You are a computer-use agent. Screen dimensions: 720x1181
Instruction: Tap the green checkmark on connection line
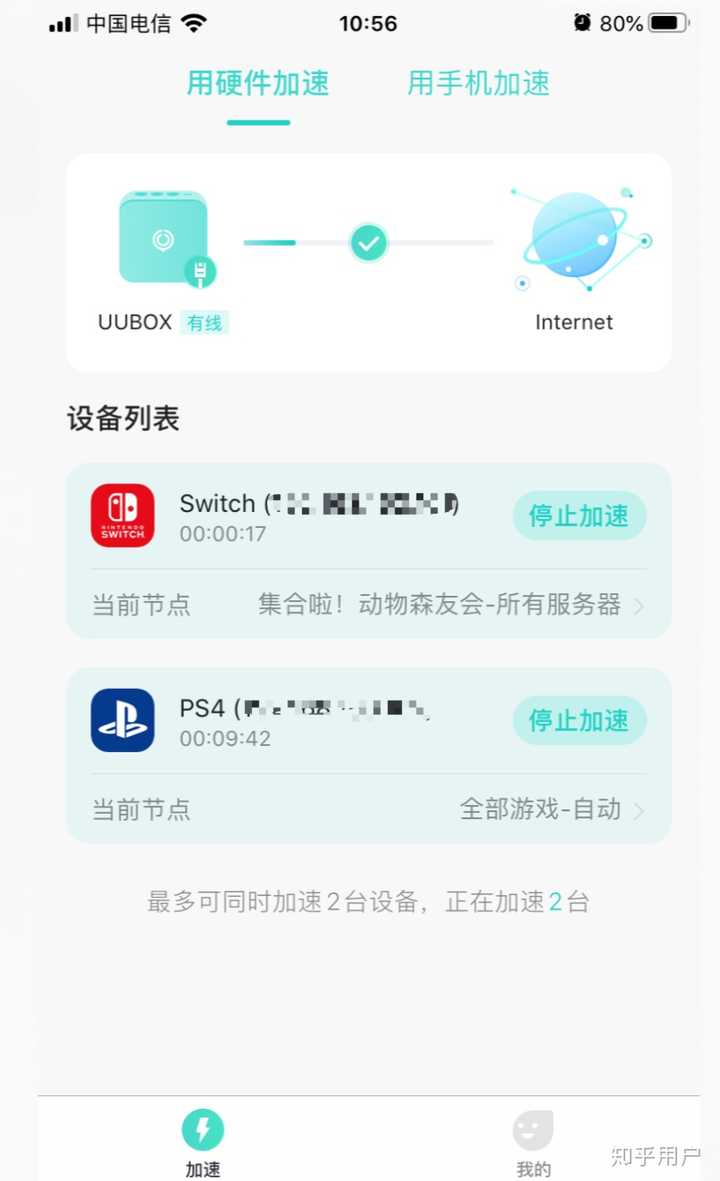pyautogui.click(x=369, y=243)
